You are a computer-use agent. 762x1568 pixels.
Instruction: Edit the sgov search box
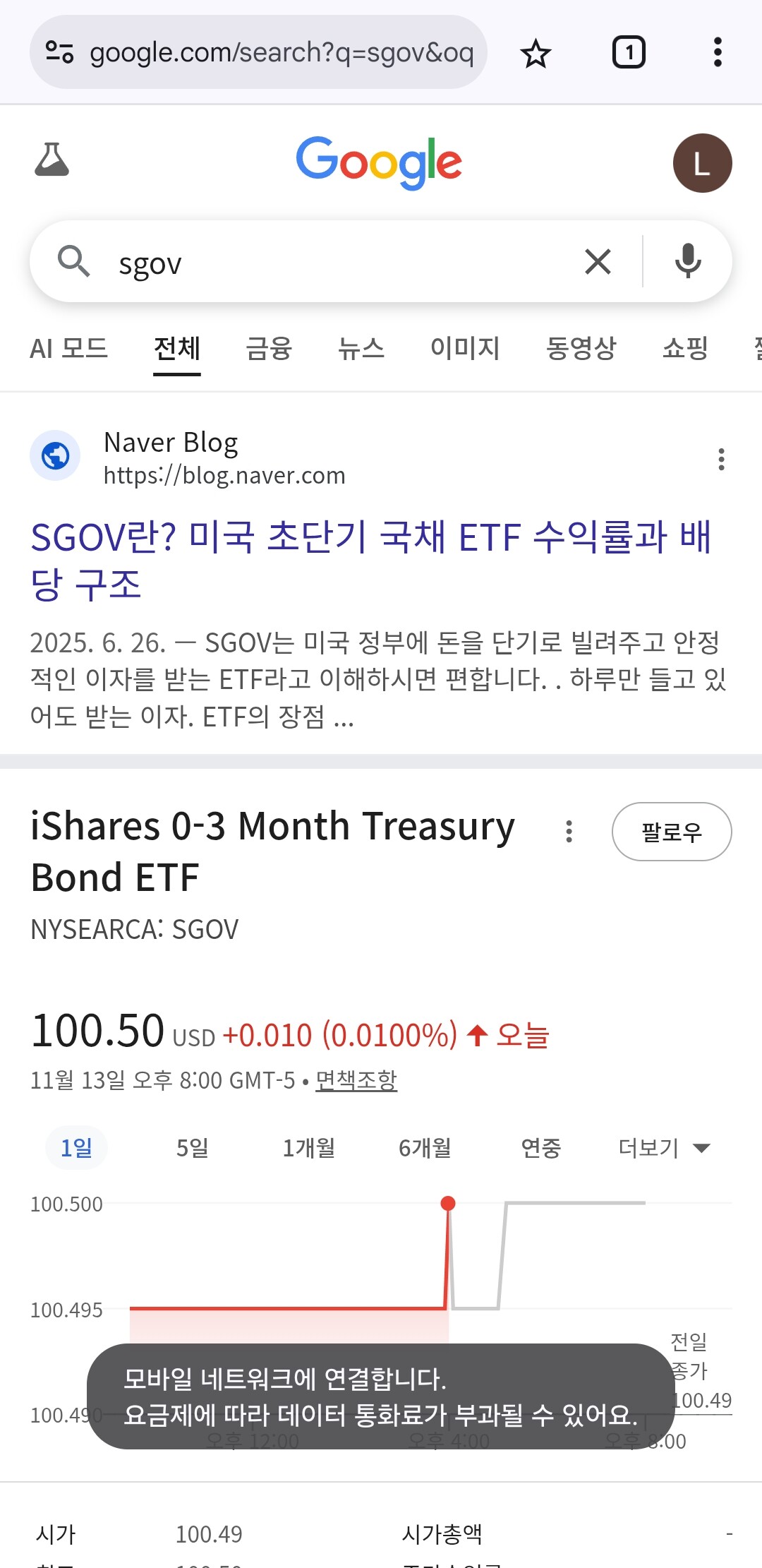pyautogui.click(x=339, y=263)
